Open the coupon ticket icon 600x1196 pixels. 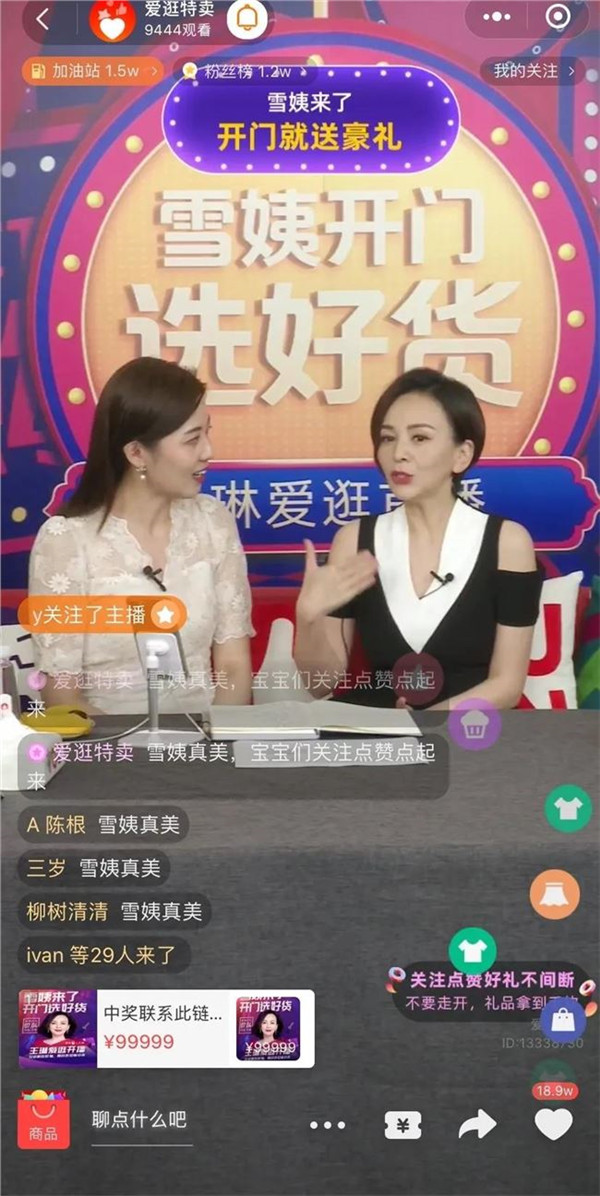[x=403, y=1125]
